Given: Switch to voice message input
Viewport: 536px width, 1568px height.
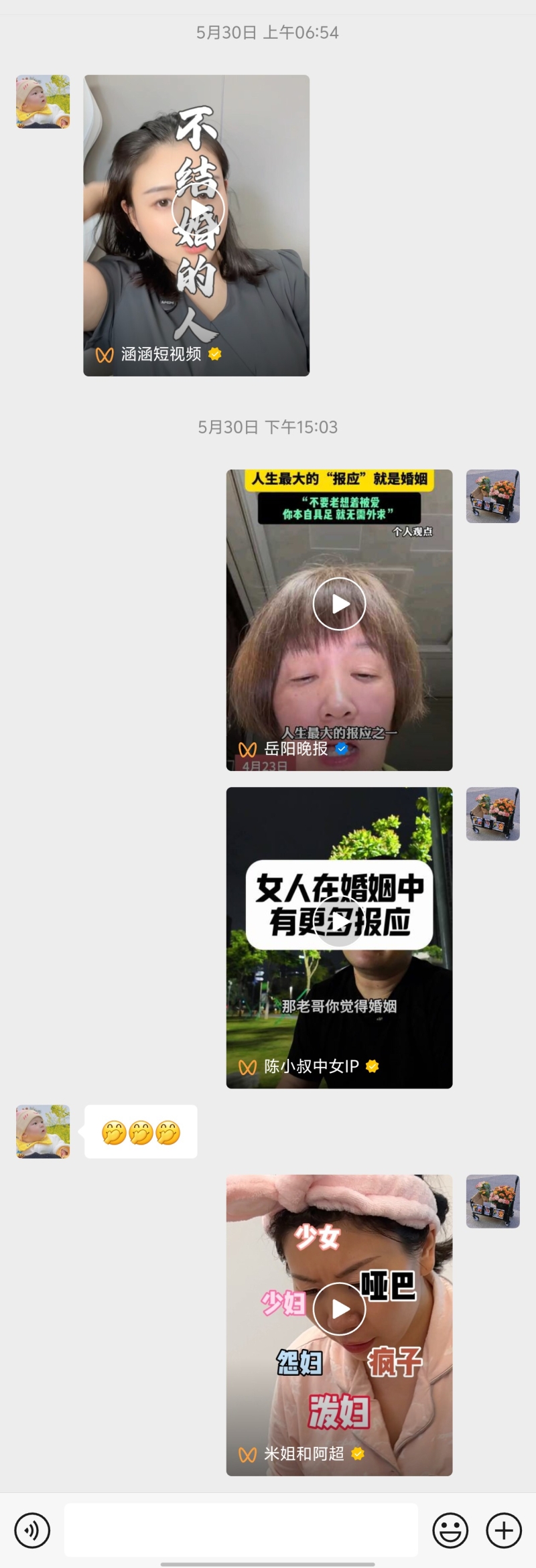Looking at the screenshot, I should tap(32, 1530).
